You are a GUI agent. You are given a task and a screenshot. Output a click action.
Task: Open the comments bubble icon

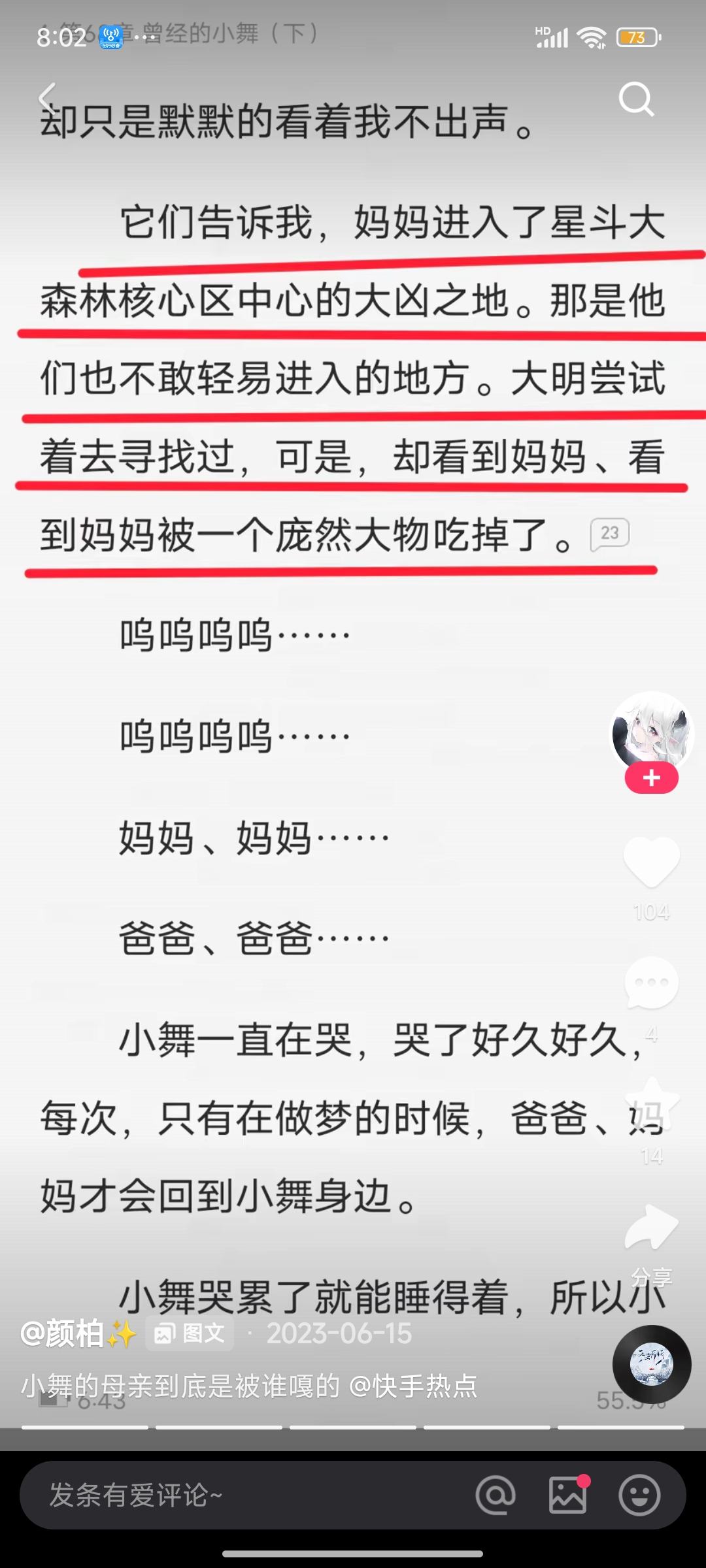pyautogui.click(x=651, y=983)
